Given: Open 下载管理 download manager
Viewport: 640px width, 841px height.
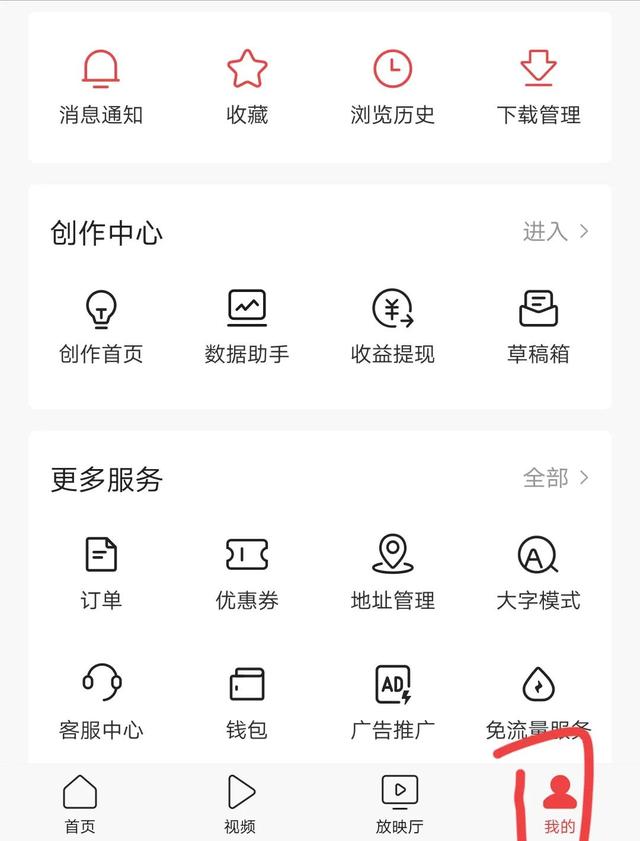Looking at the screenshot, I should pyautogui.click(x=539, y=87).
